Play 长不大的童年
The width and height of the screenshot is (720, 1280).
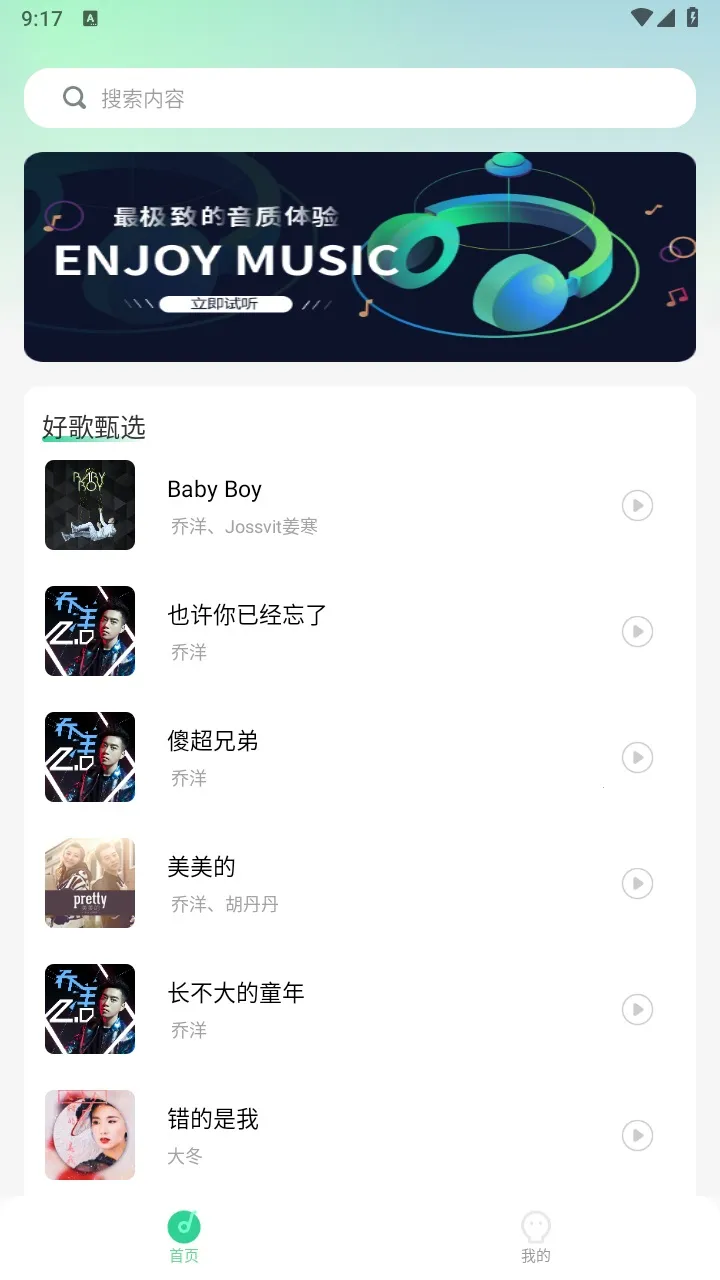637,1009
